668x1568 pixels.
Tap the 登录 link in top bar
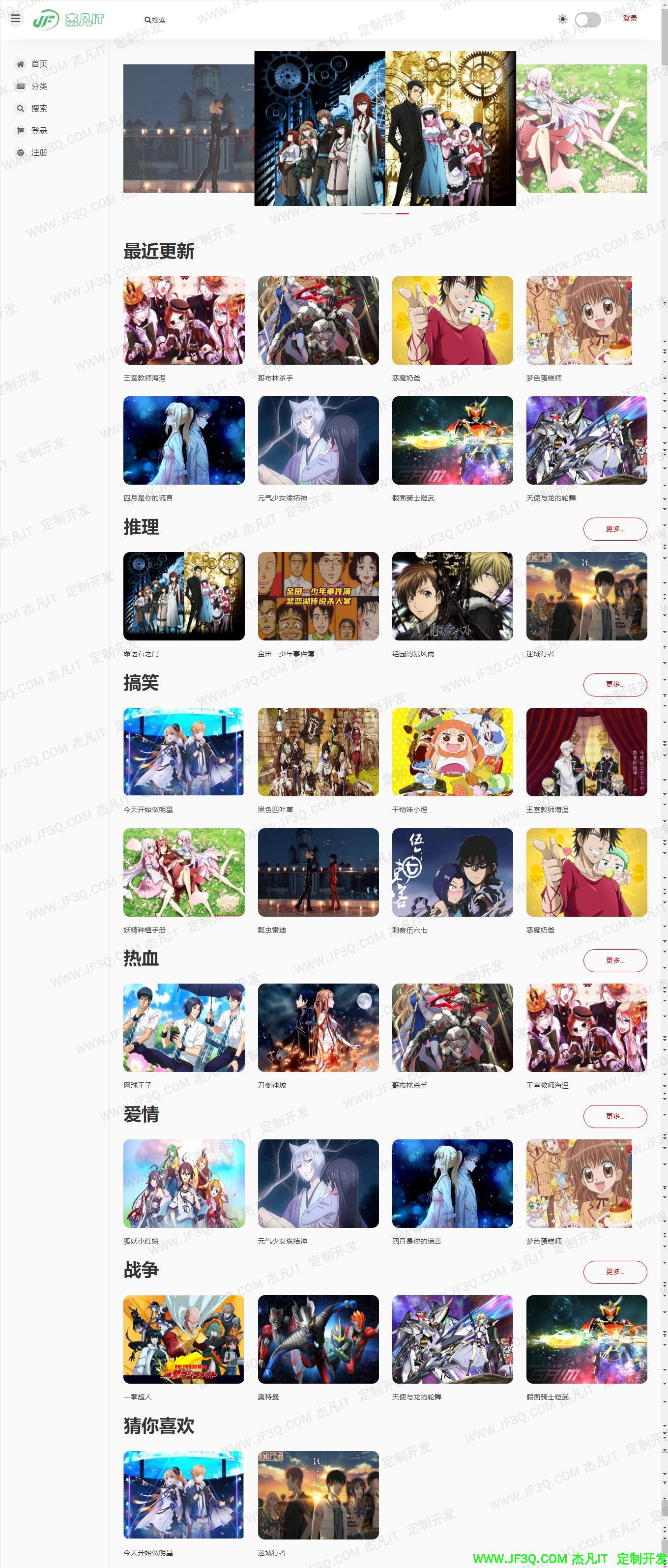tap(630, 19)
